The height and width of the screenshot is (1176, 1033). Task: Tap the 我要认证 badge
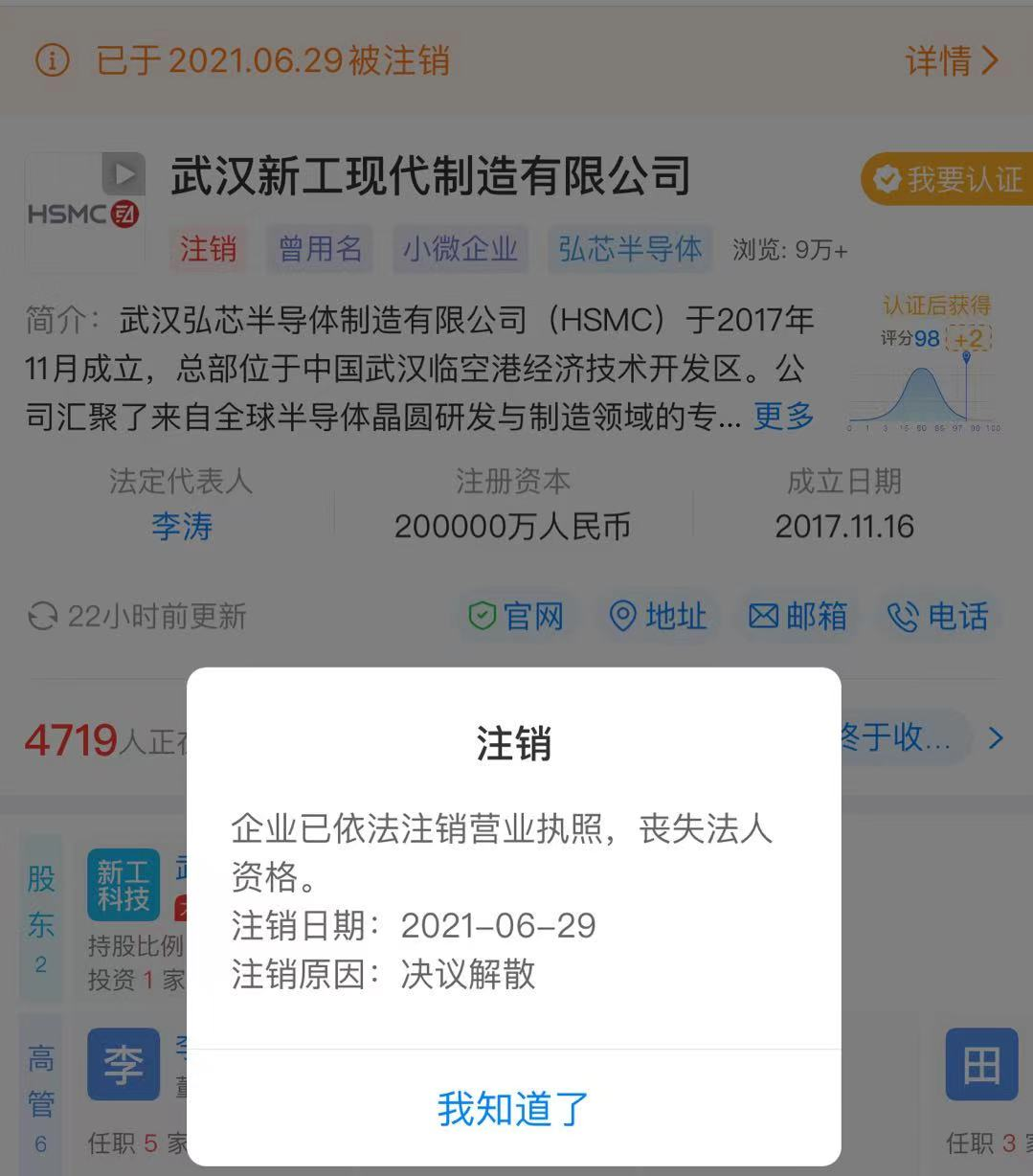(x=950, y=179)
